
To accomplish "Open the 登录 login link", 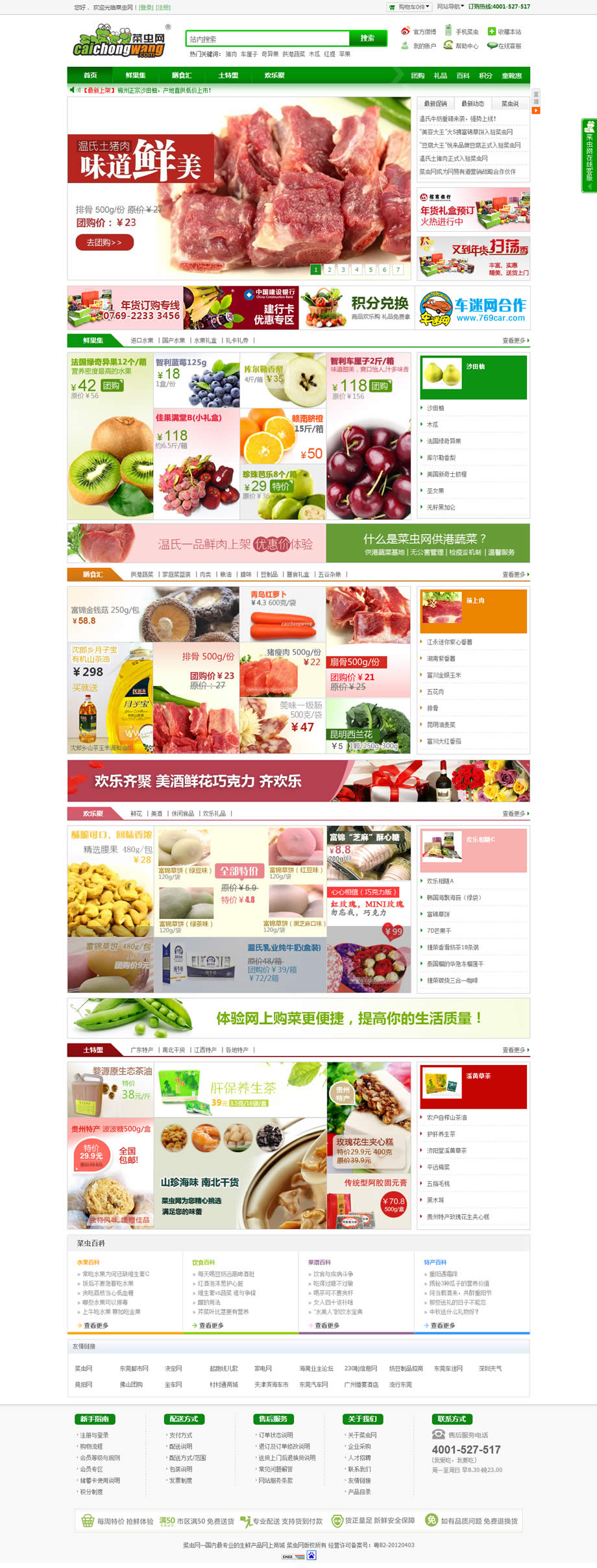I will pos(146,8).
